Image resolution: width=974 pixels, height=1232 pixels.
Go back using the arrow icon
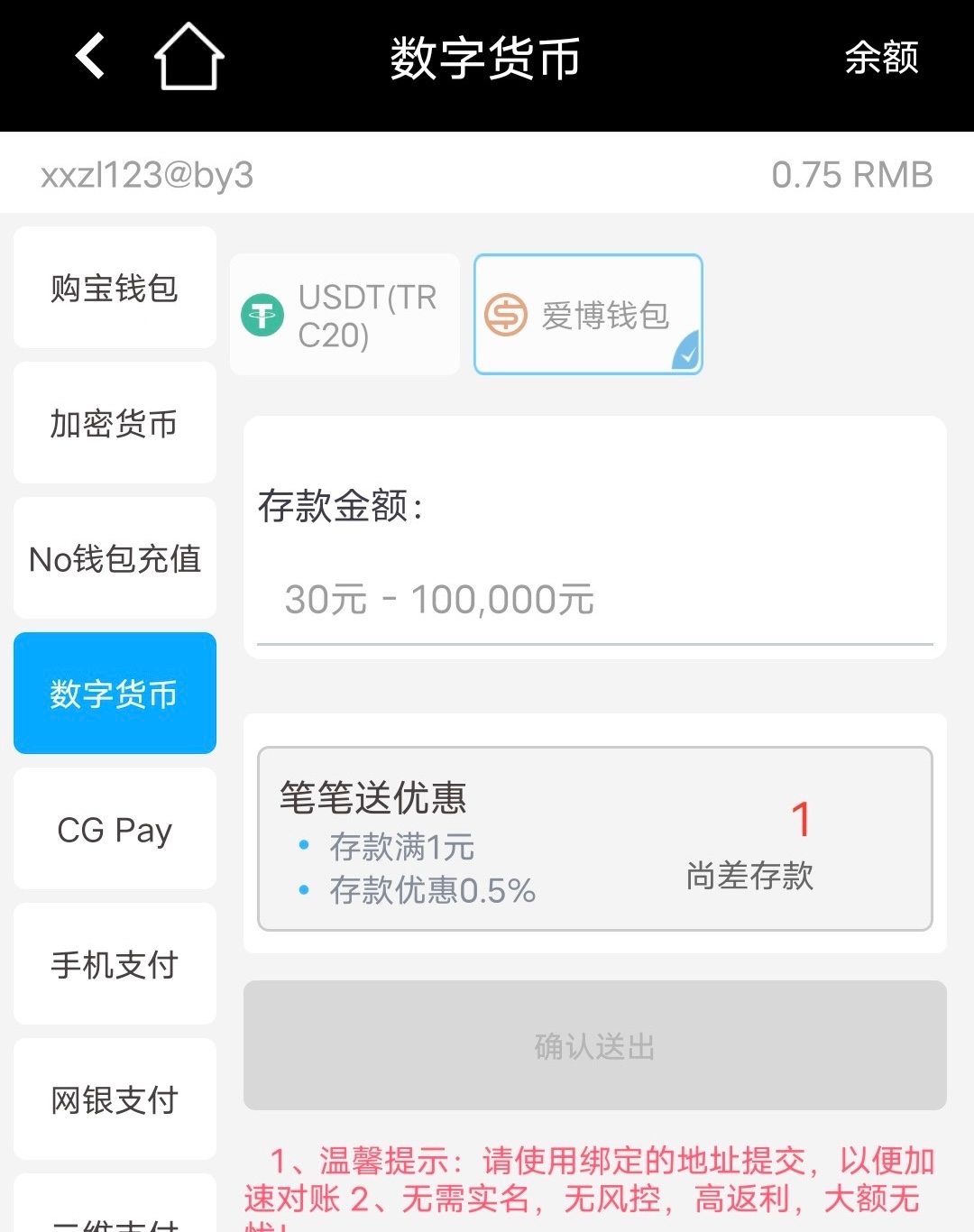(x=90, y=57)
